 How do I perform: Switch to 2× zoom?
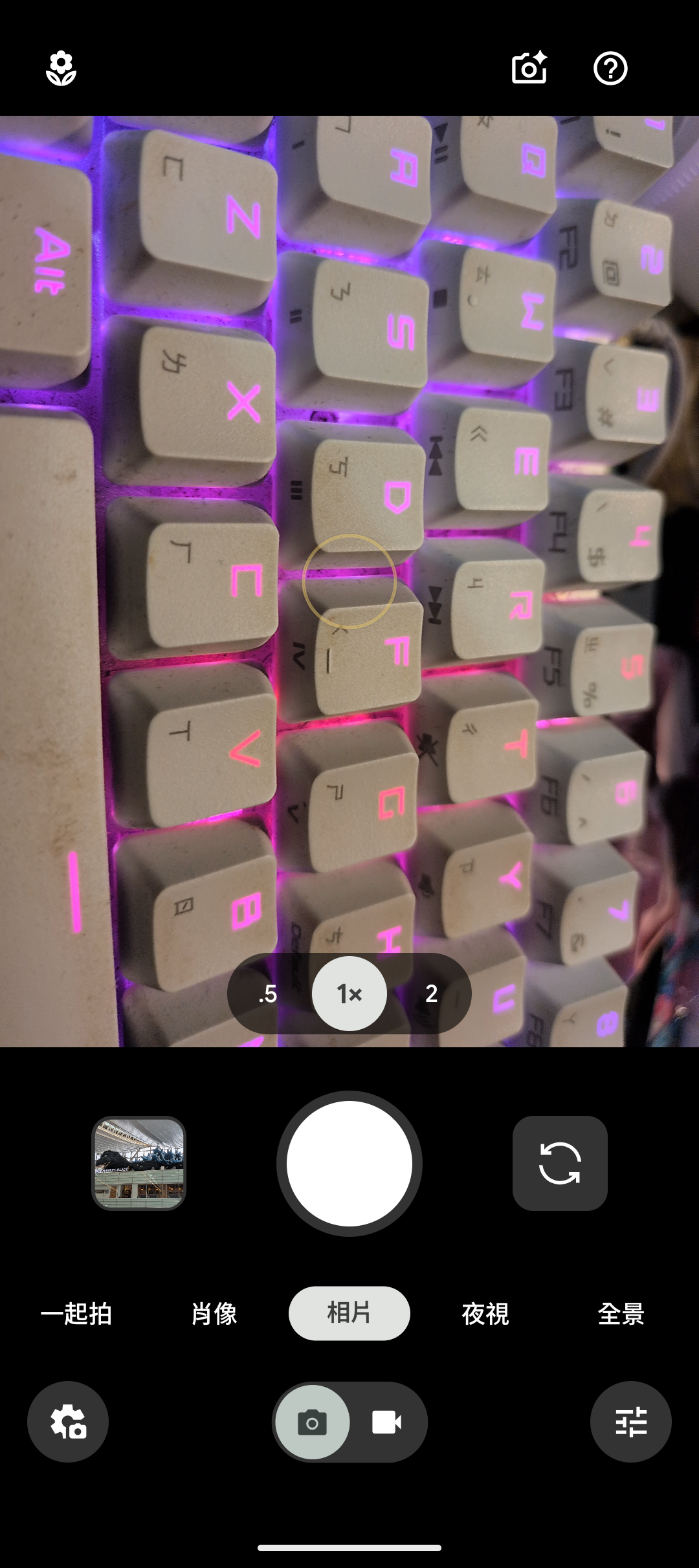tap(431, 994)
